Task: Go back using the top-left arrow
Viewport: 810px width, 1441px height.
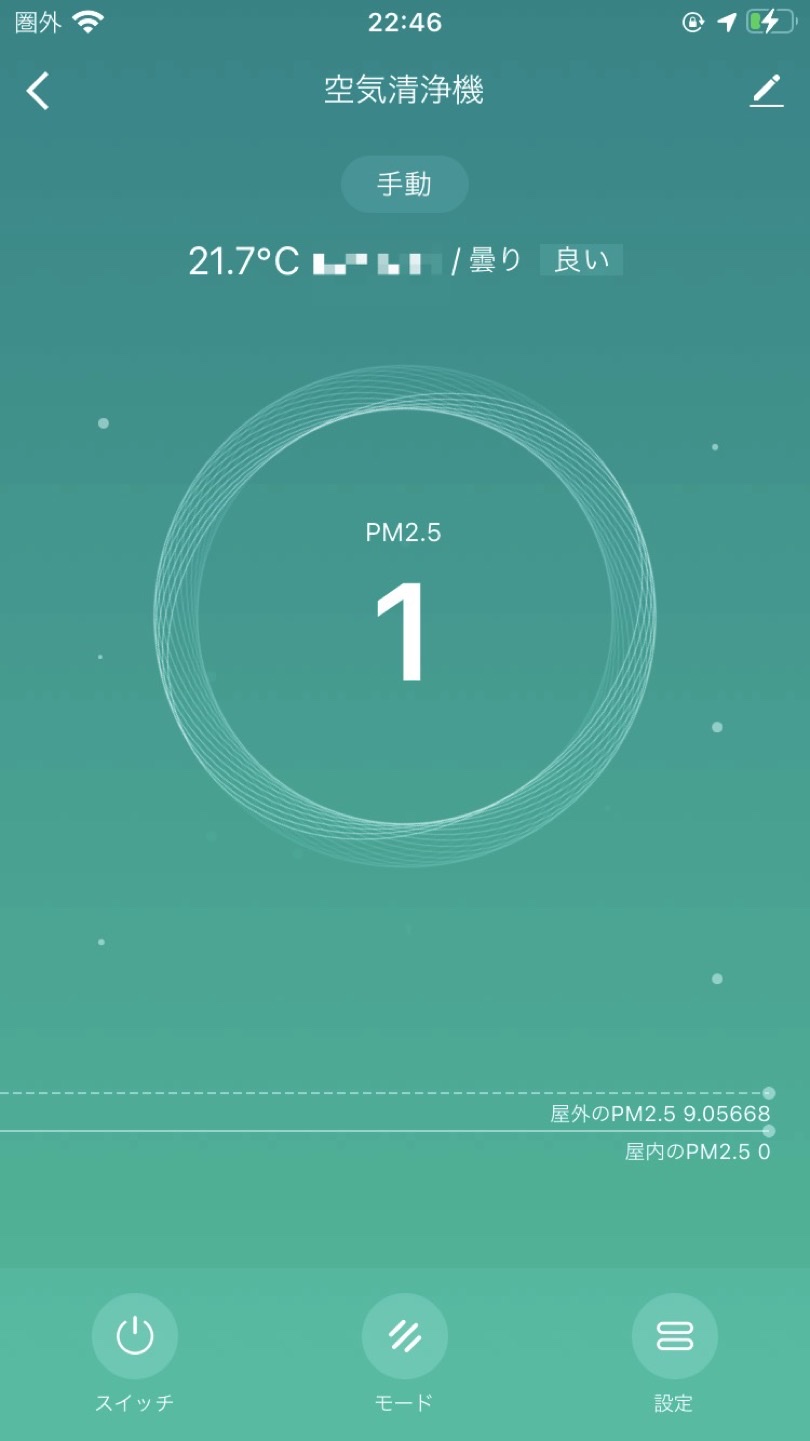Action: [x=38, y=91]
